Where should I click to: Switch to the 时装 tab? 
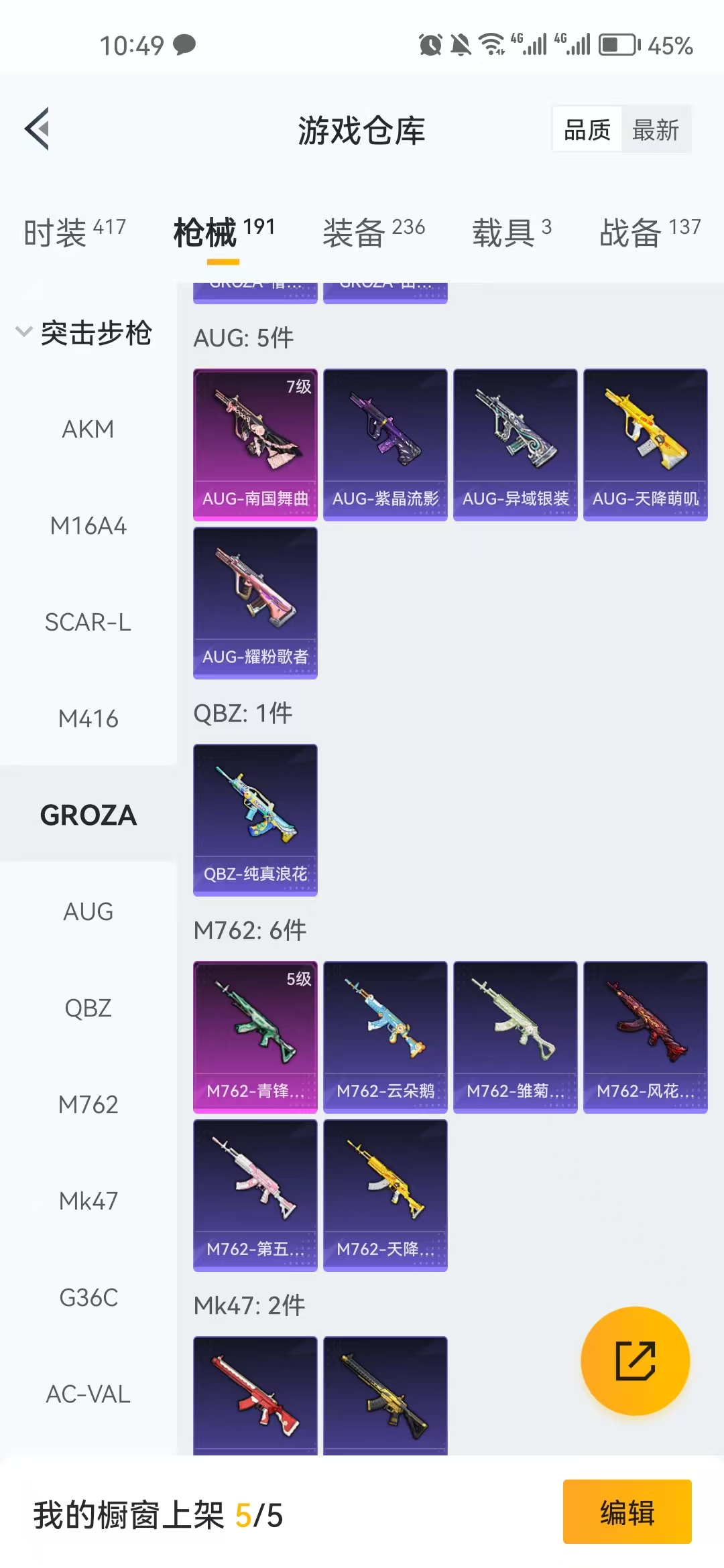coord(74,233)
